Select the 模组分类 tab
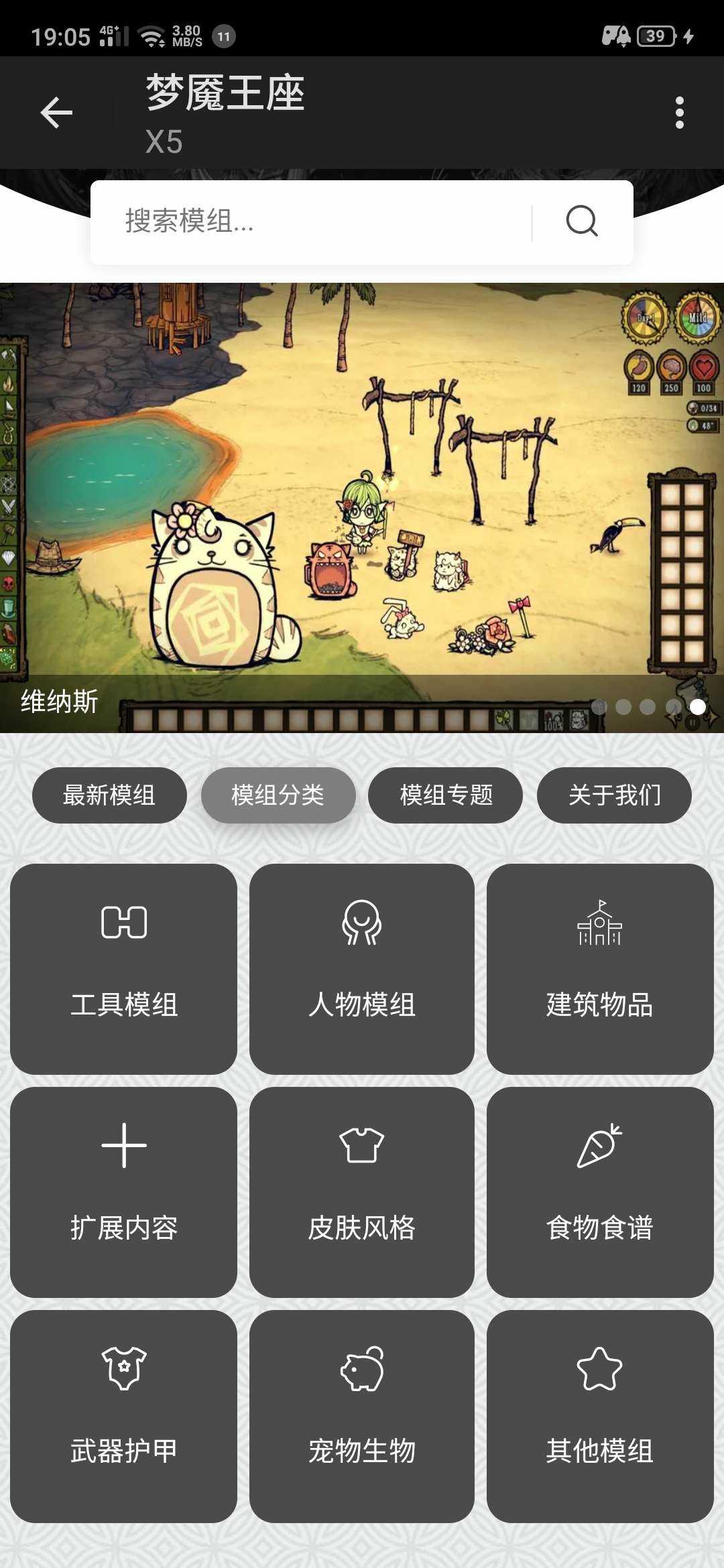 278,795
